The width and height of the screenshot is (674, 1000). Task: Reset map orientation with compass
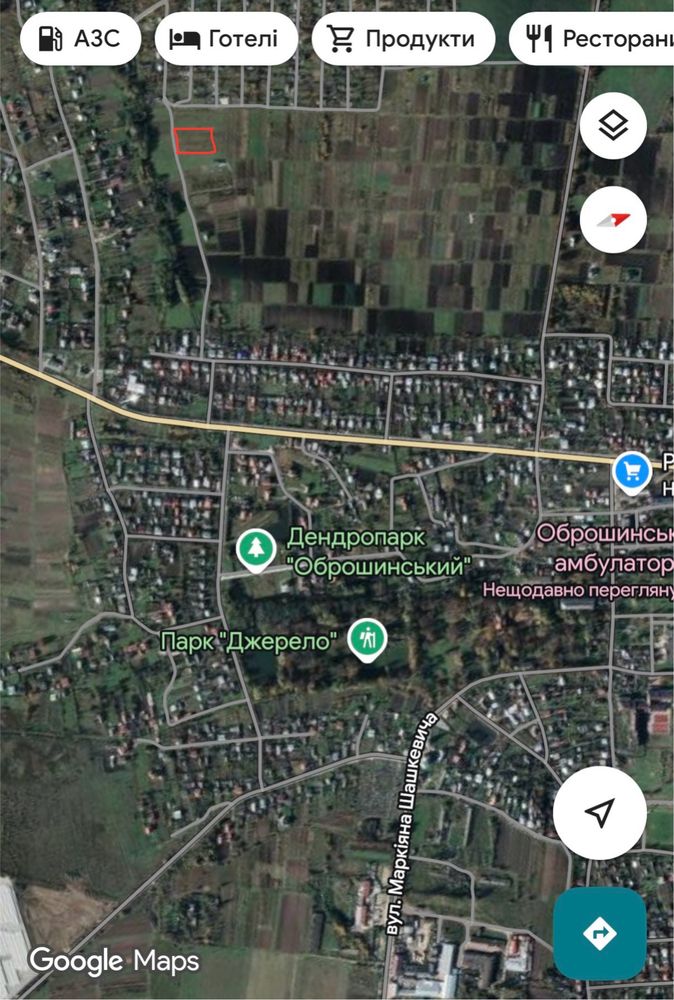click(x=613, y=219)
